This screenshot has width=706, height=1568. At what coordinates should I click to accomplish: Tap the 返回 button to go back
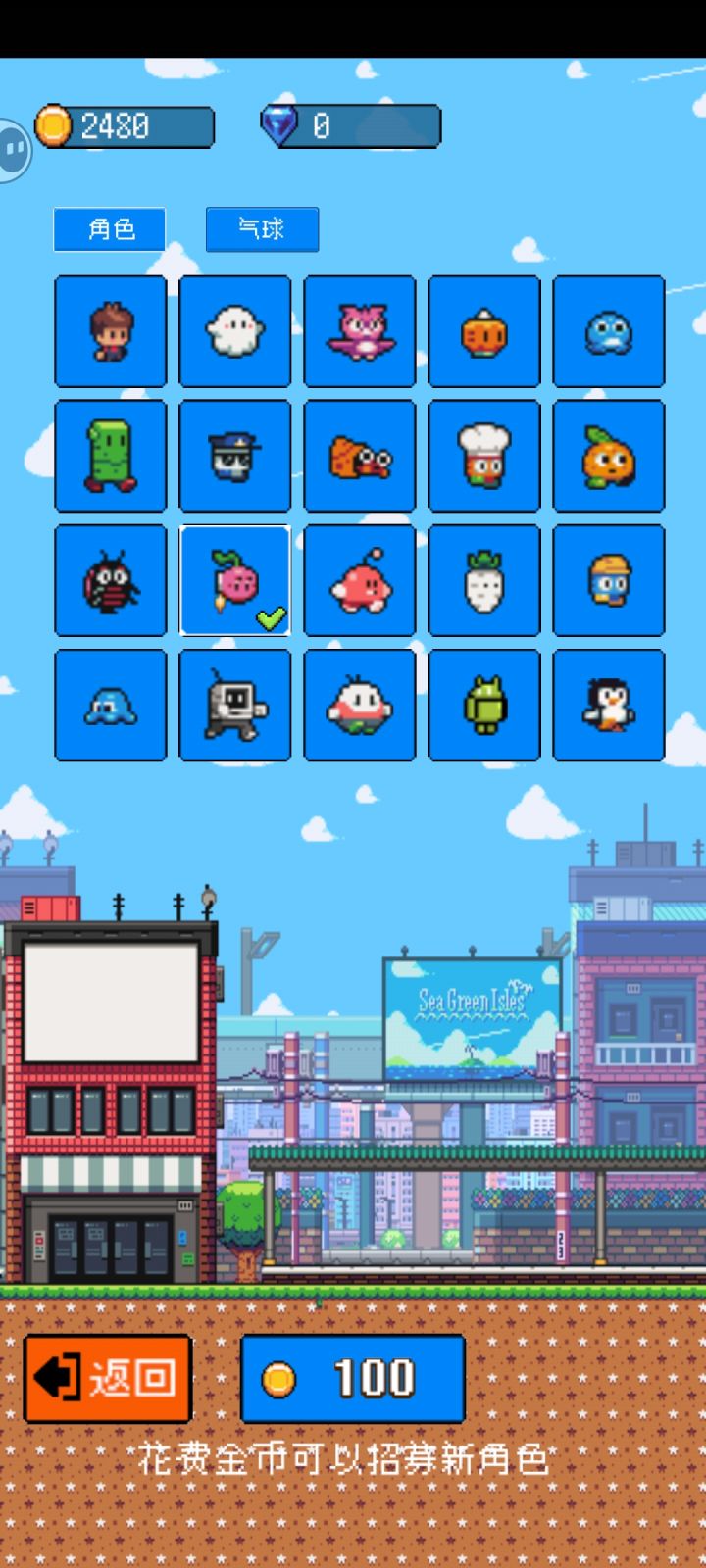click(108, 1378)
